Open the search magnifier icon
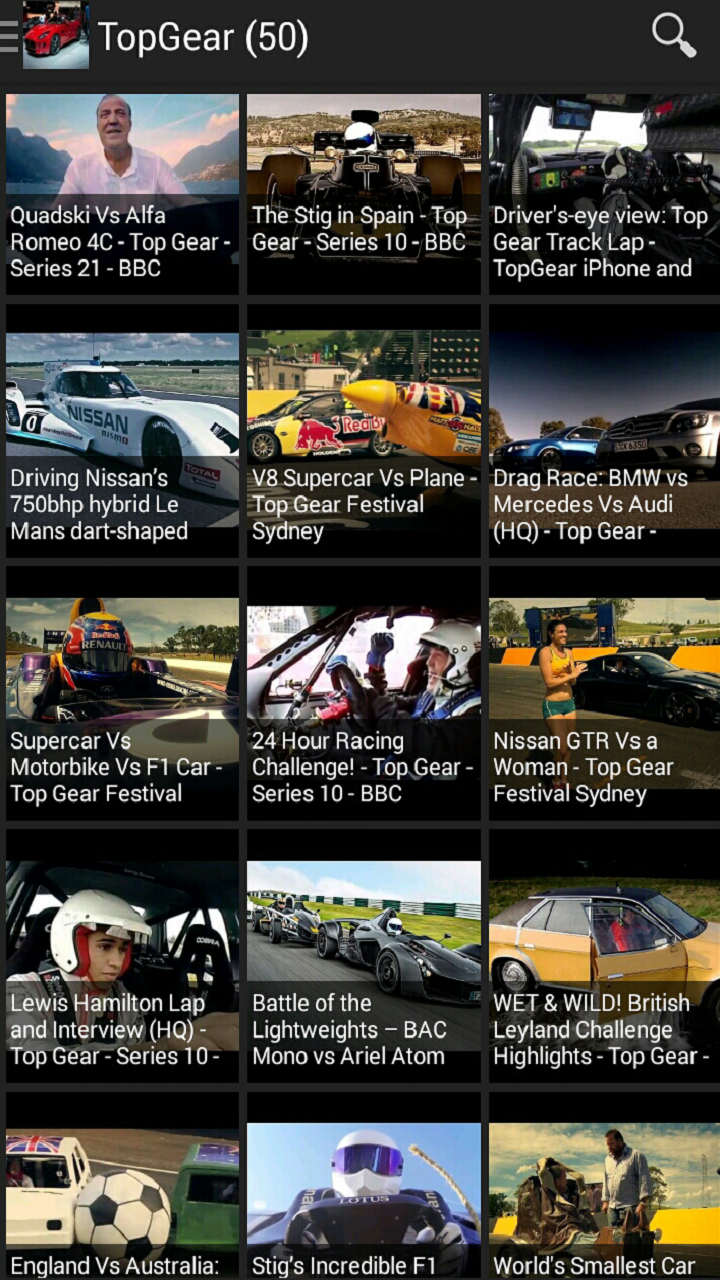 pyautogui.click(x=674, y=36)
